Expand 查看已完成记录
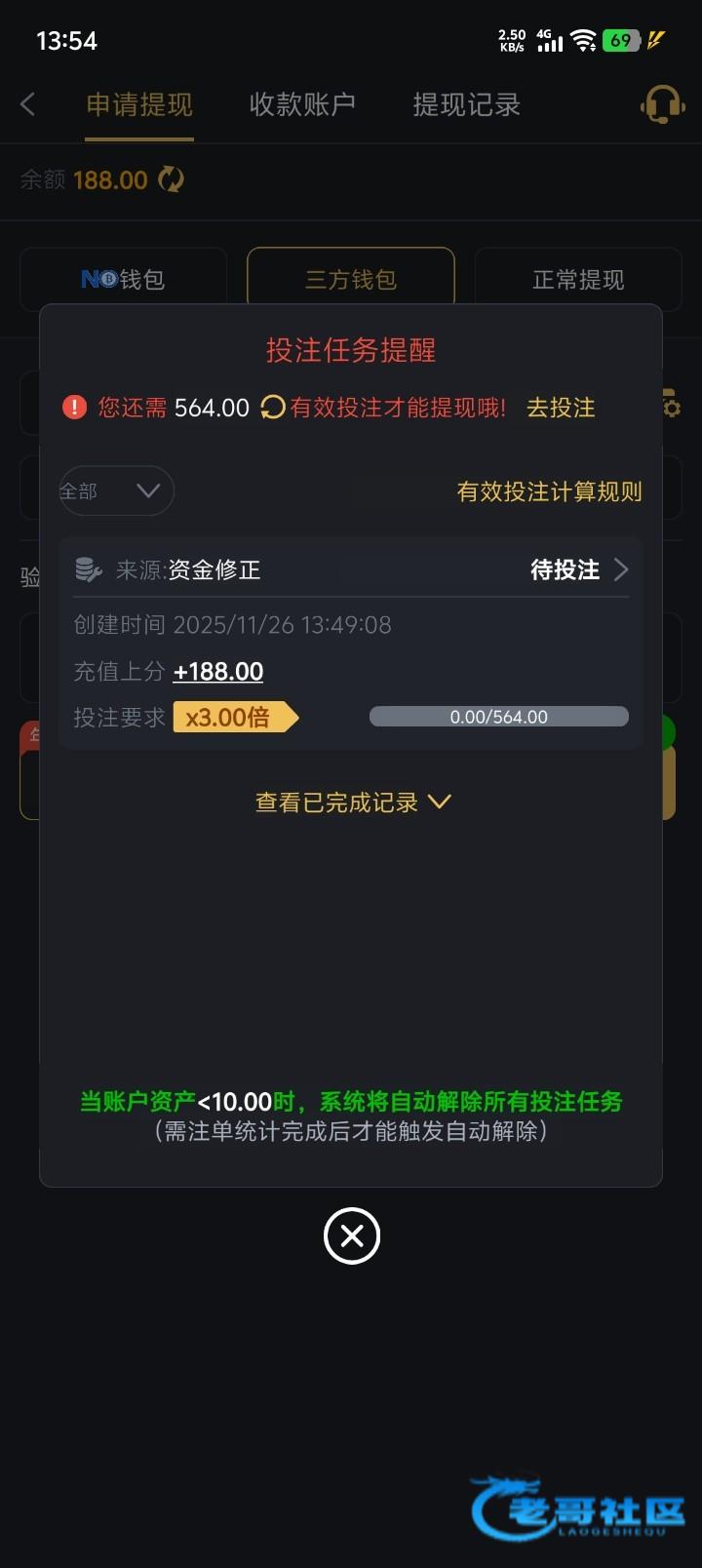 352,802
